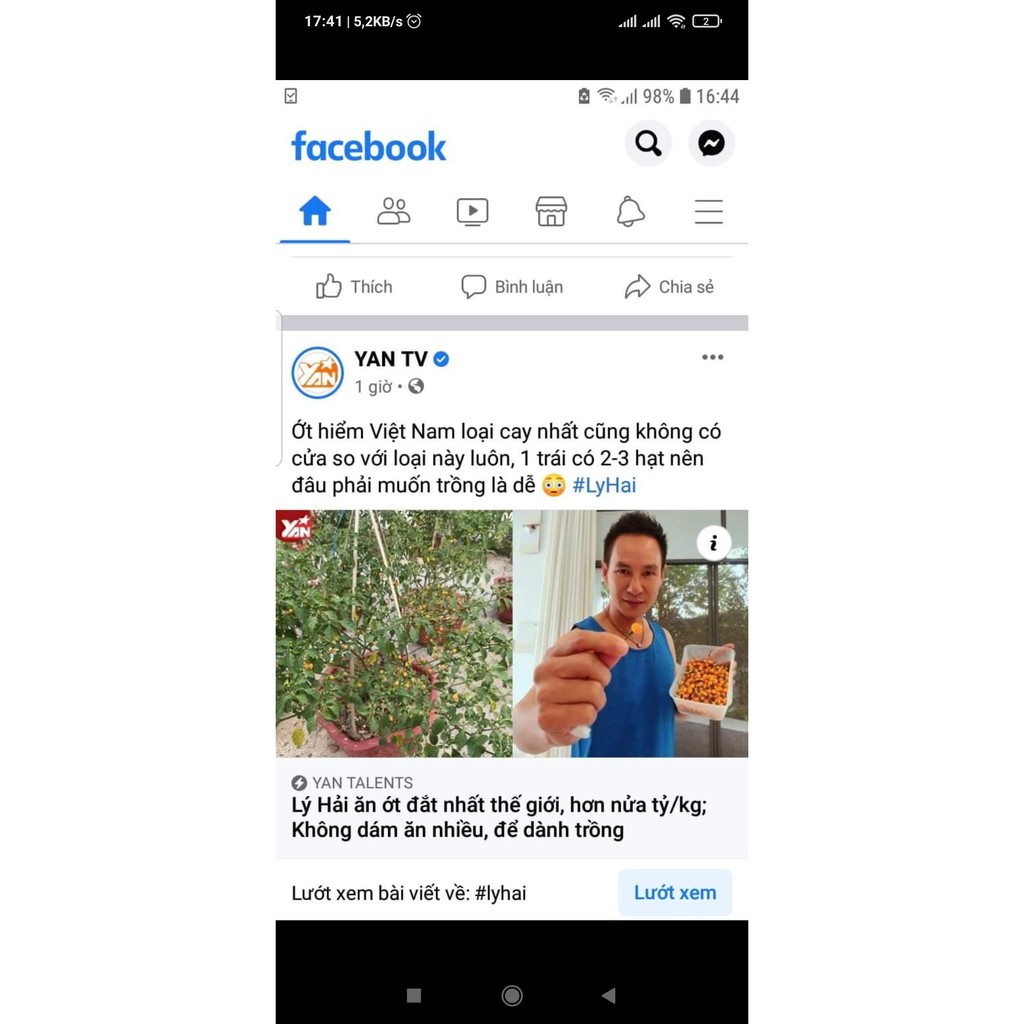Open YAN TV page name
1024x1024 pixels.
pyautogui.click(x=390, y=359)
